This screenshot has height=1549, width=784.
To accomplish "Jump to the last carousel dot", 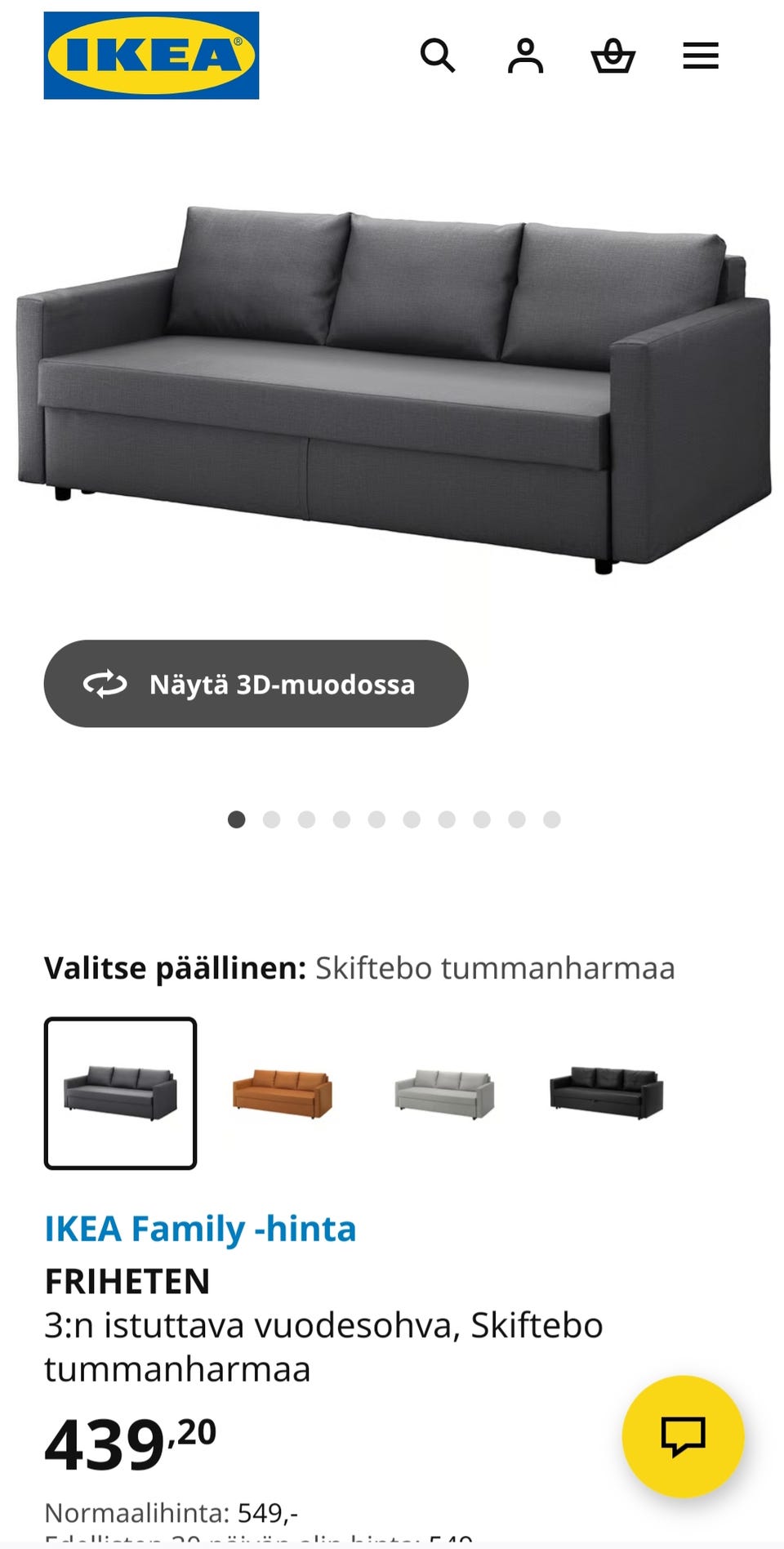I will [x=551, y=819].
